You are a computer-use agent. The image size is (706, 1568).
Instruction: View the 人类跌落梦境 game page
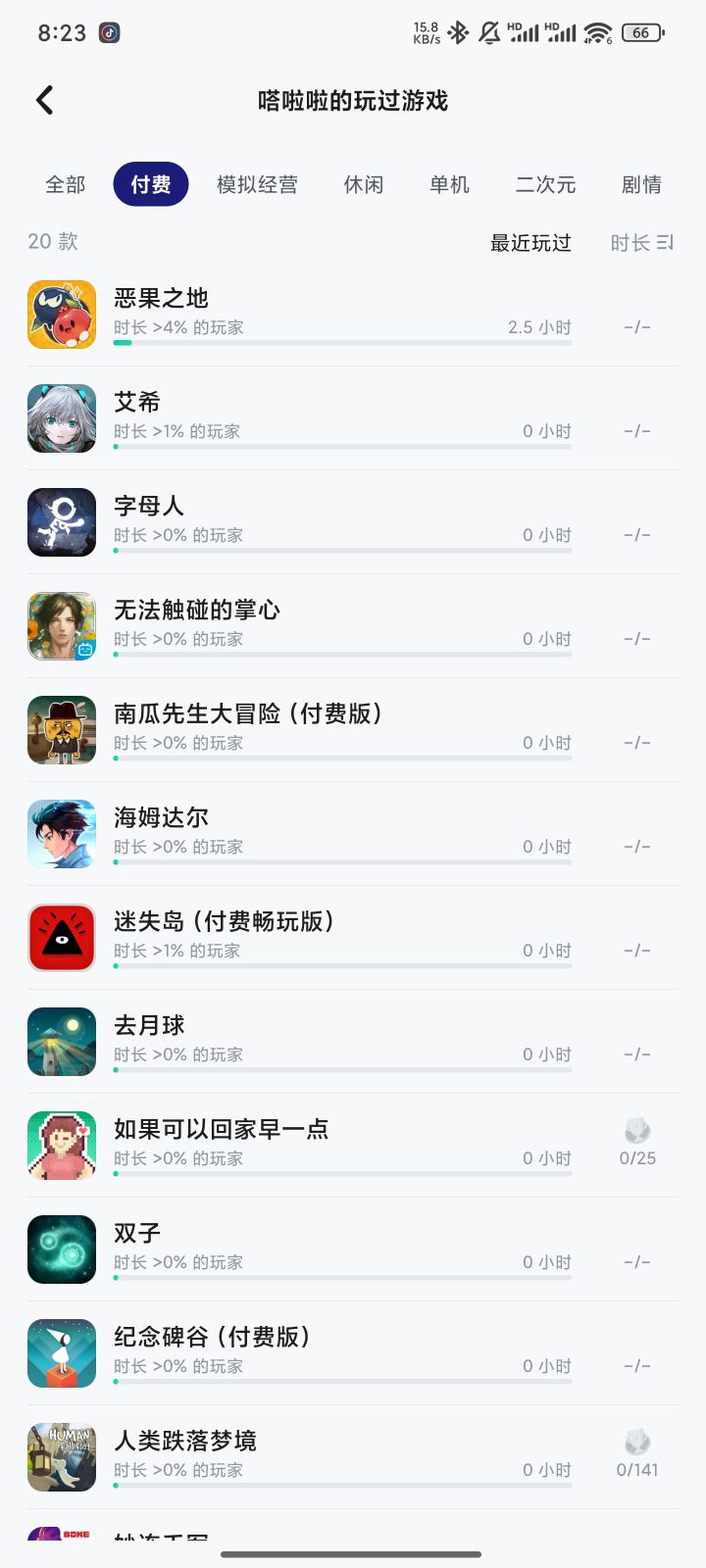pyautogui.click(x=185, y=1441)
